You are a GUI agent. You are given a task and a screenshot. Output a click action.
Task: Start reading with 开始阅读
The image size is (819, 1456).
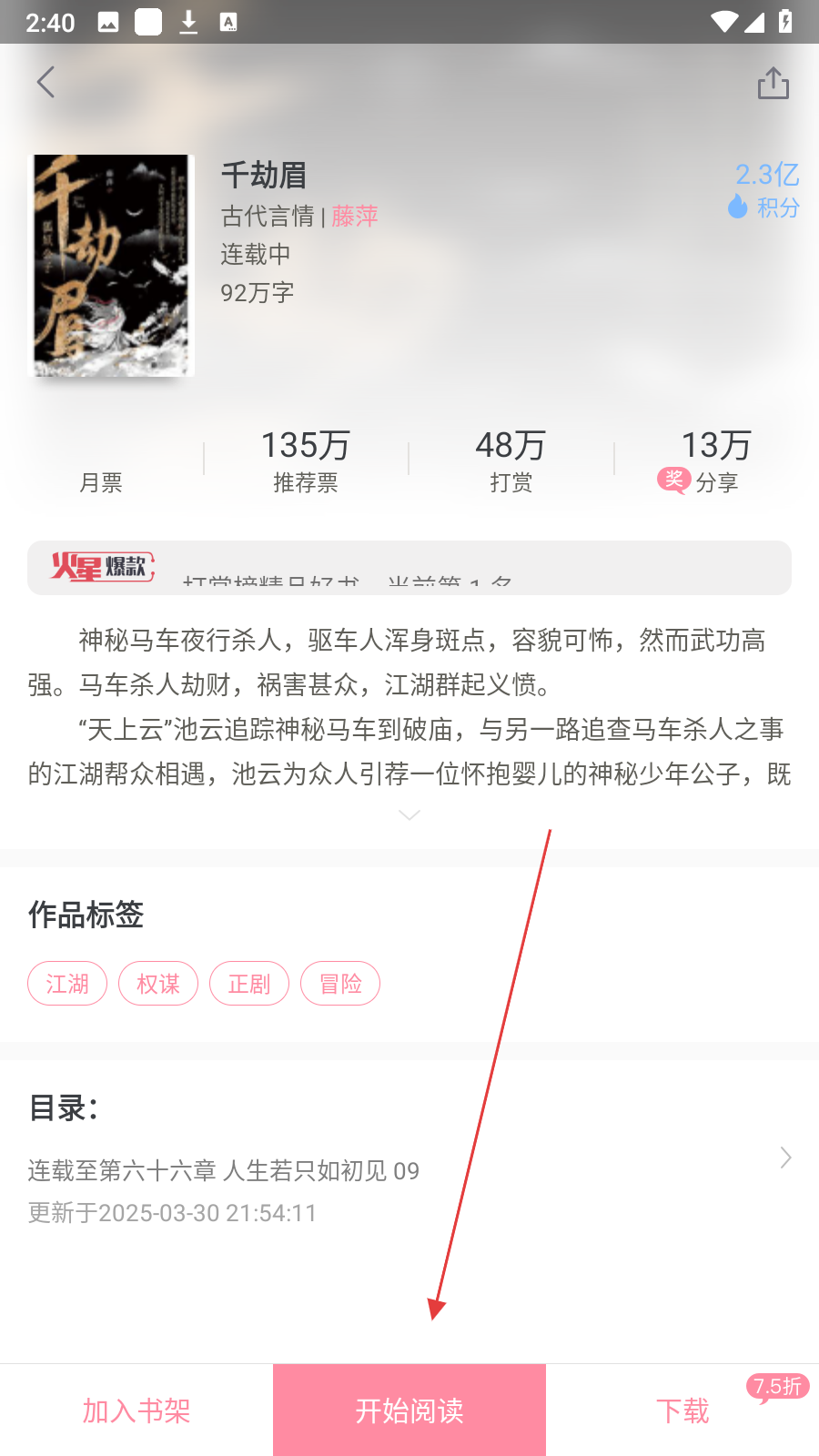click(409, 1410)
